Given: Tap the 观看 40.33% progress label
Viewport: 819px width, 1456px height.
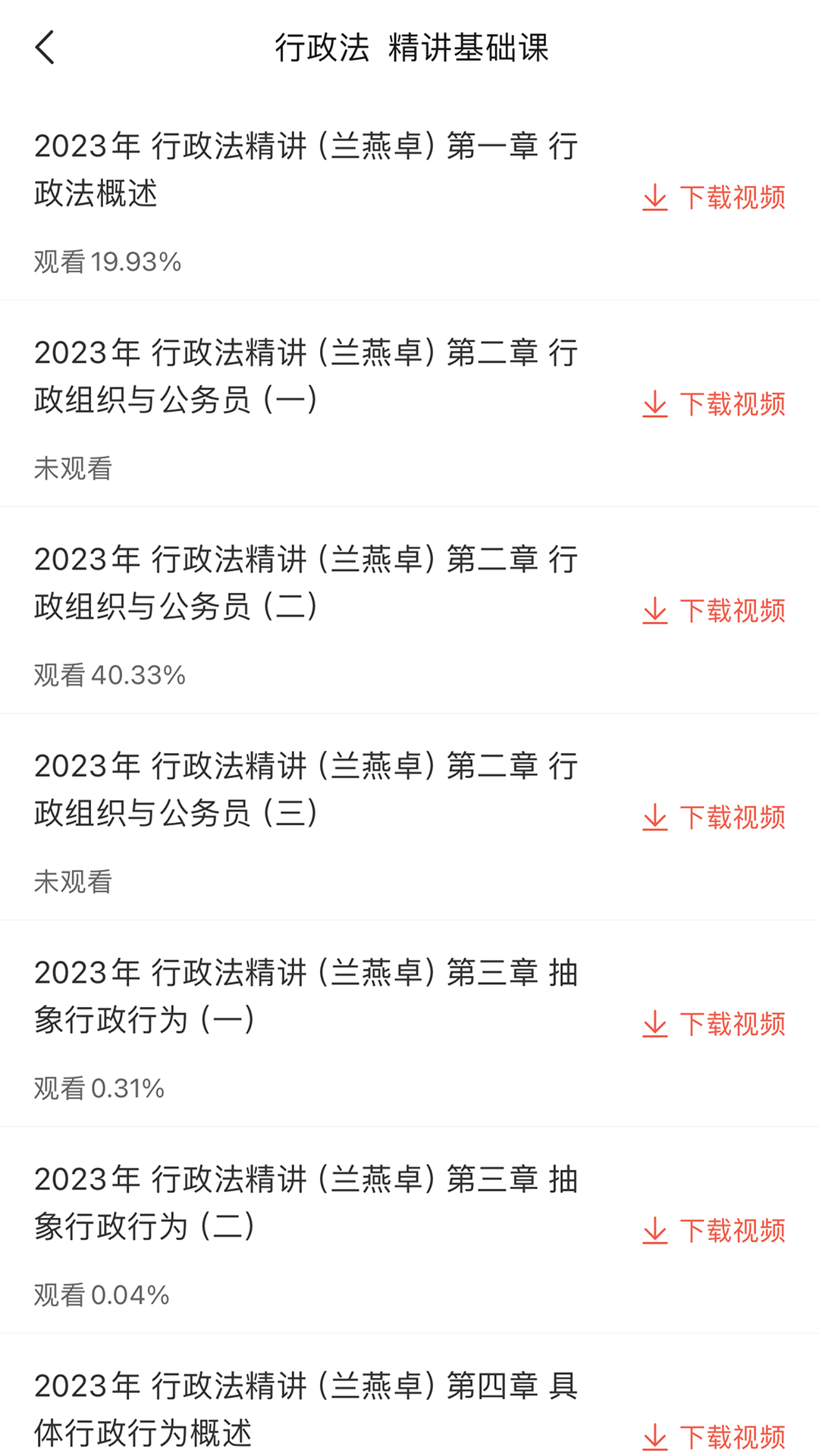Looking at the screenshot, I should tap(109, 672).
